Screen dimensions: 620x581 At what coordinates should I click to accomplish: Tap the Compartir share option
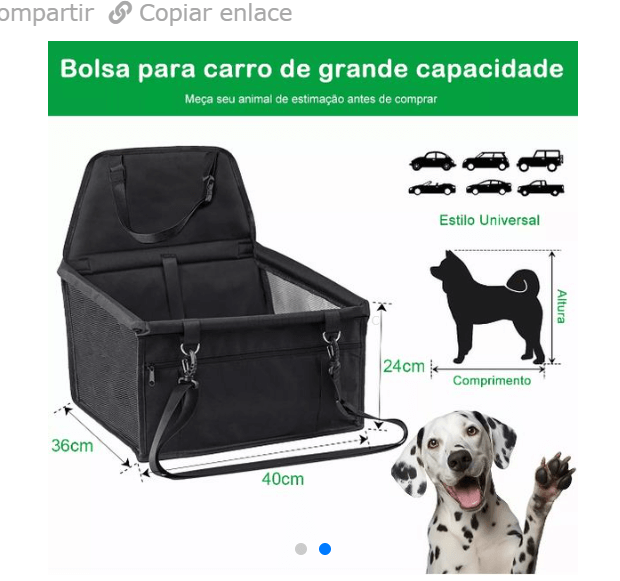click(45, 13)
